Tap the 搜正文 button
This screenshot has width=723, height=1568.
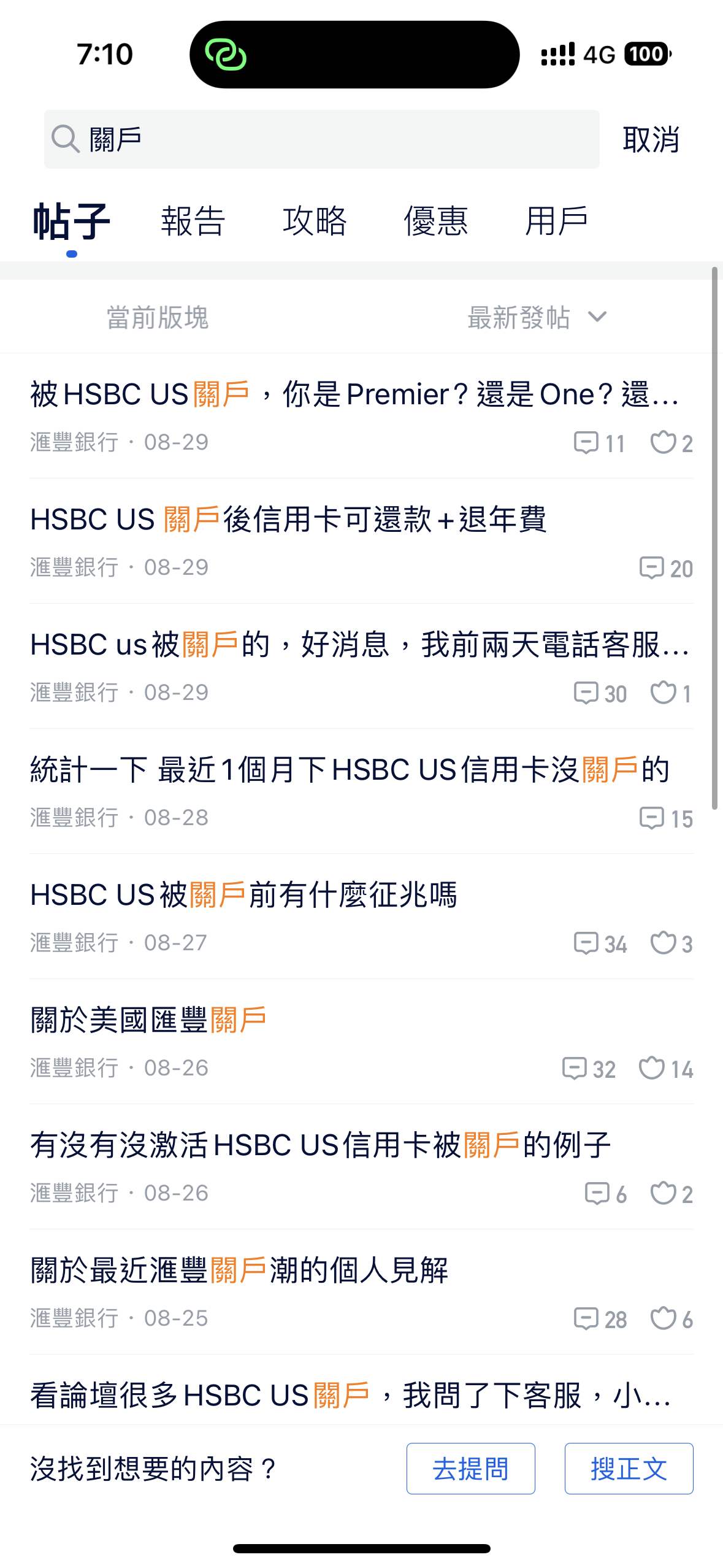(x=629, y=1469)
